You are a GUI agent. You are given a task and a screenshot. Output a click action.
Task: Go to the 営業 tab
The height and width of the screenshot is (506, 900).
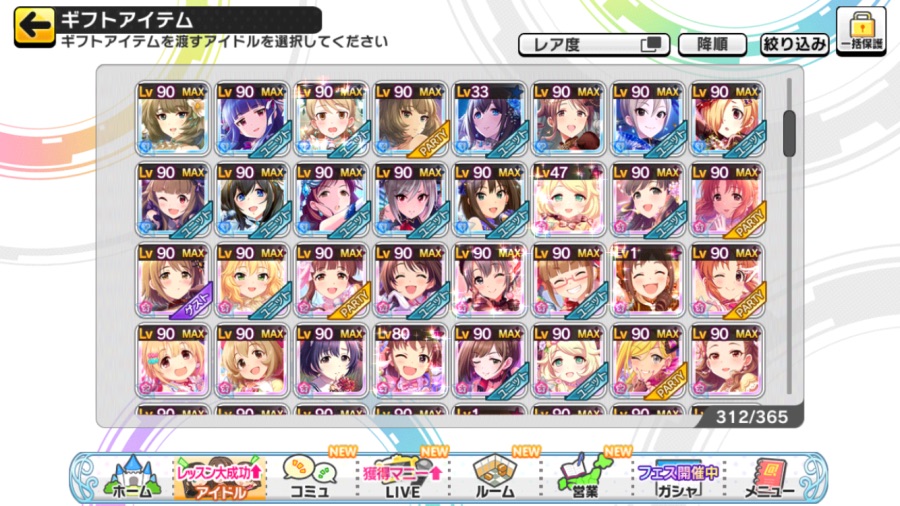(x=587, y=478)
